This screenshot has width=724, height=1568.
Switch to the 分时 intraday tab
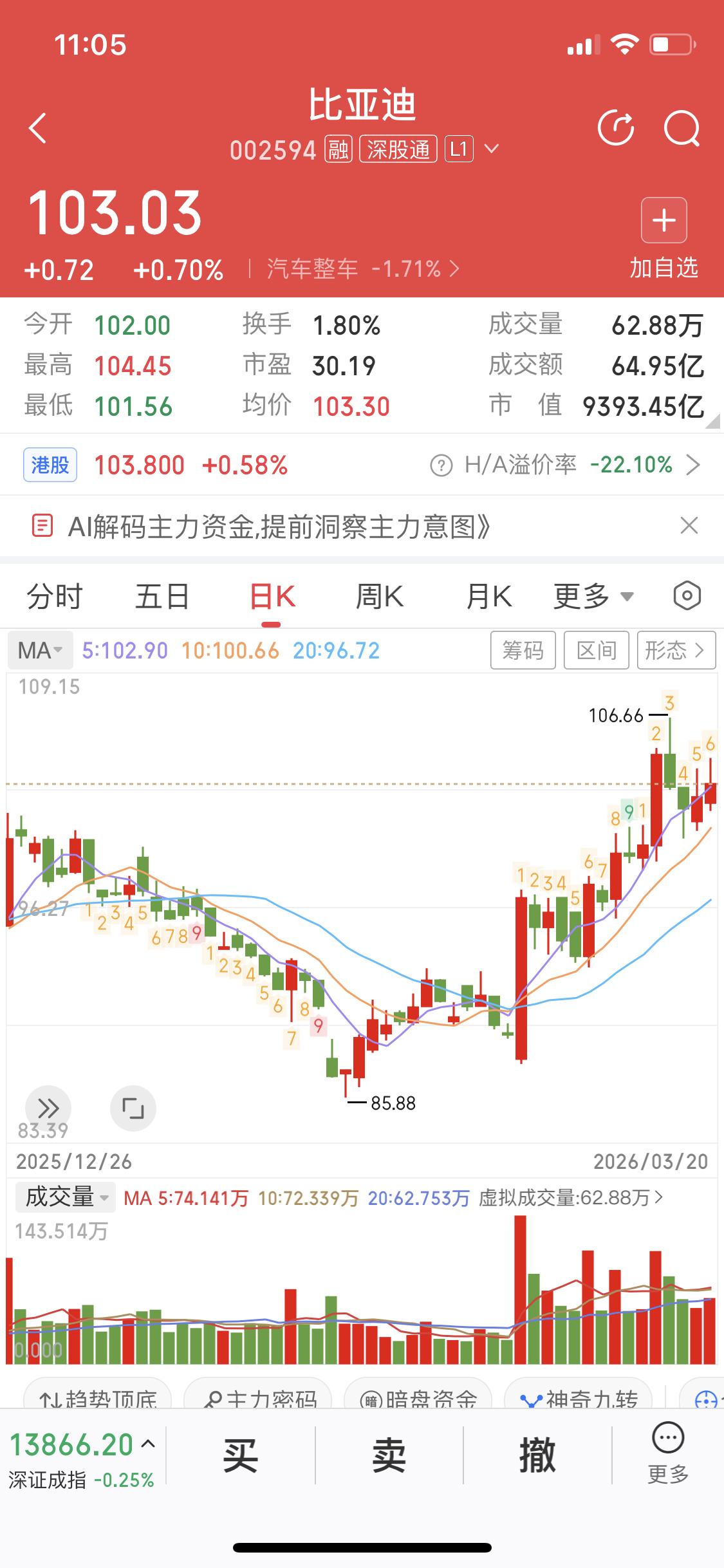tap(55, 595)
